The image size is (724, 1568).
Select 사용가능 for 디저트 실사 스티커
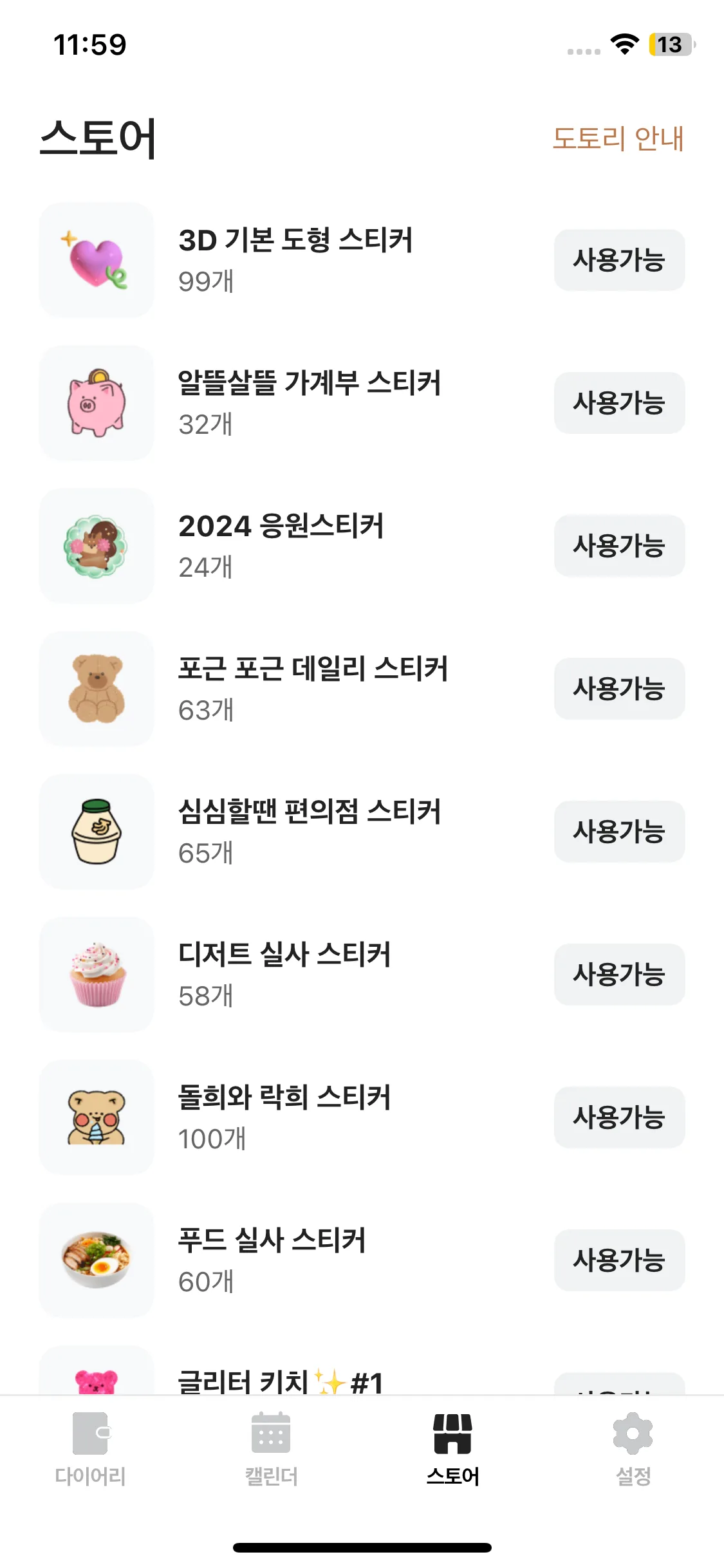tap(618, 975)
